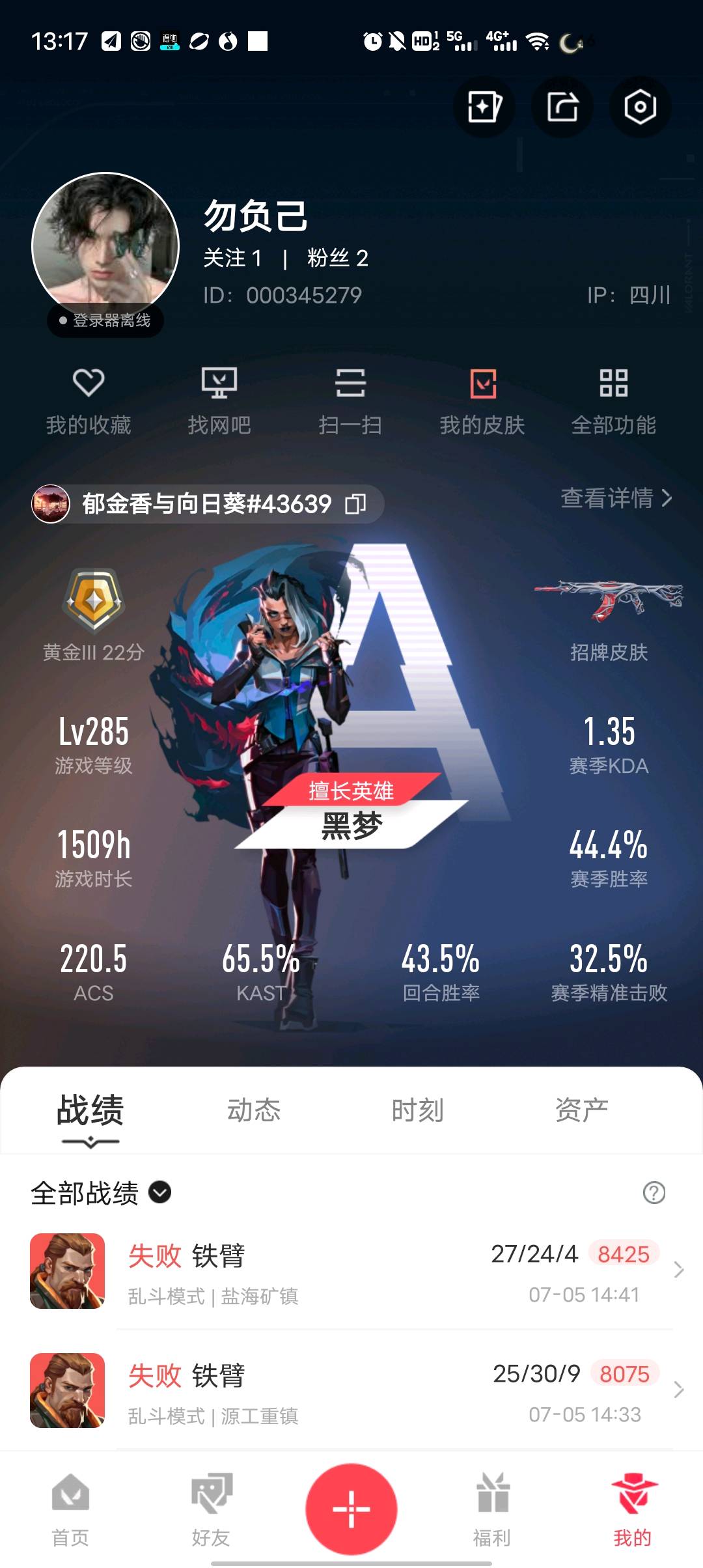This screenshot has height=1568, width=703.
Task: Switch to the 资产 tab
Action: click(581, 1110)
